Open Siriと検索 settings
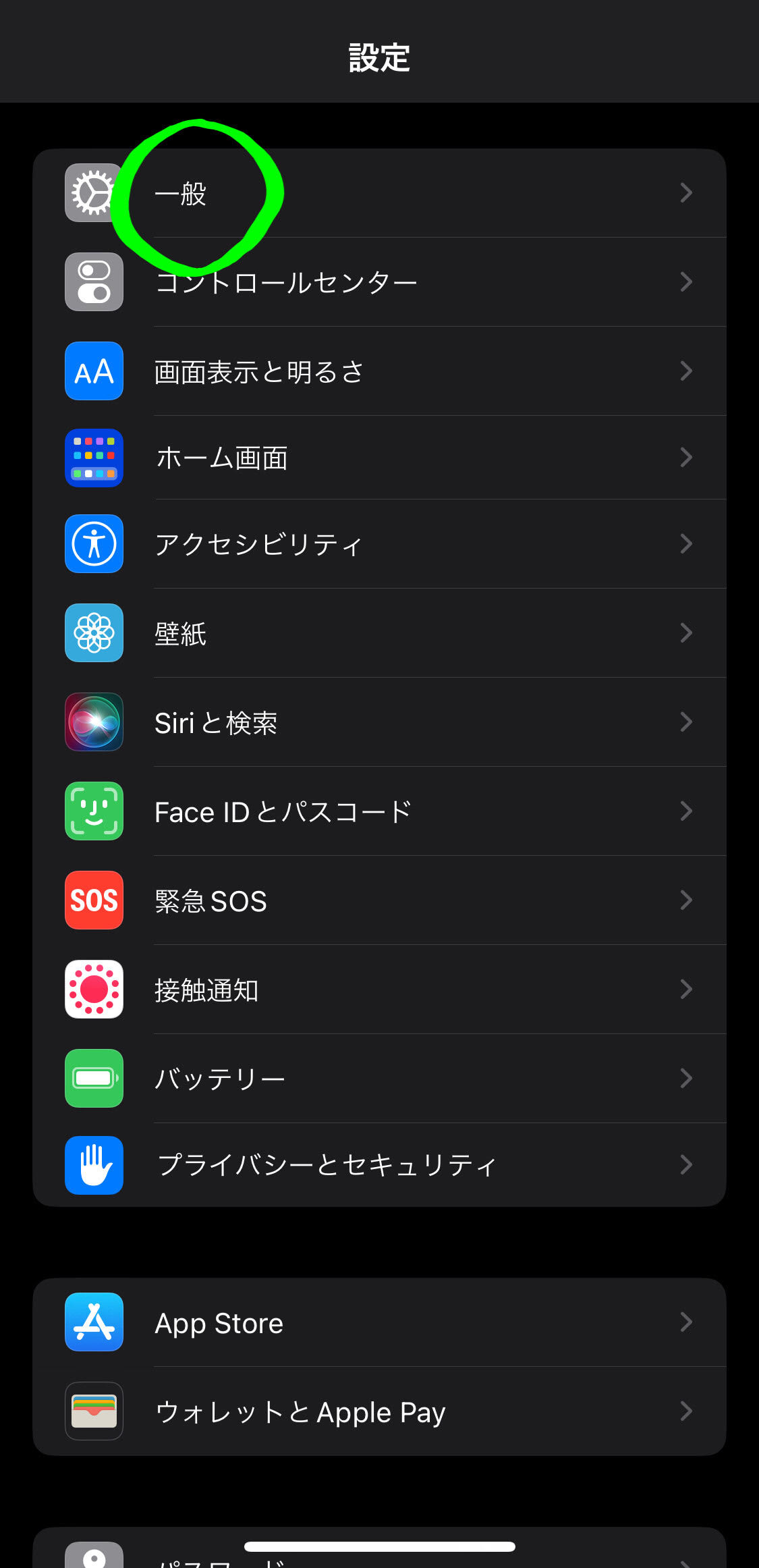 378,722
